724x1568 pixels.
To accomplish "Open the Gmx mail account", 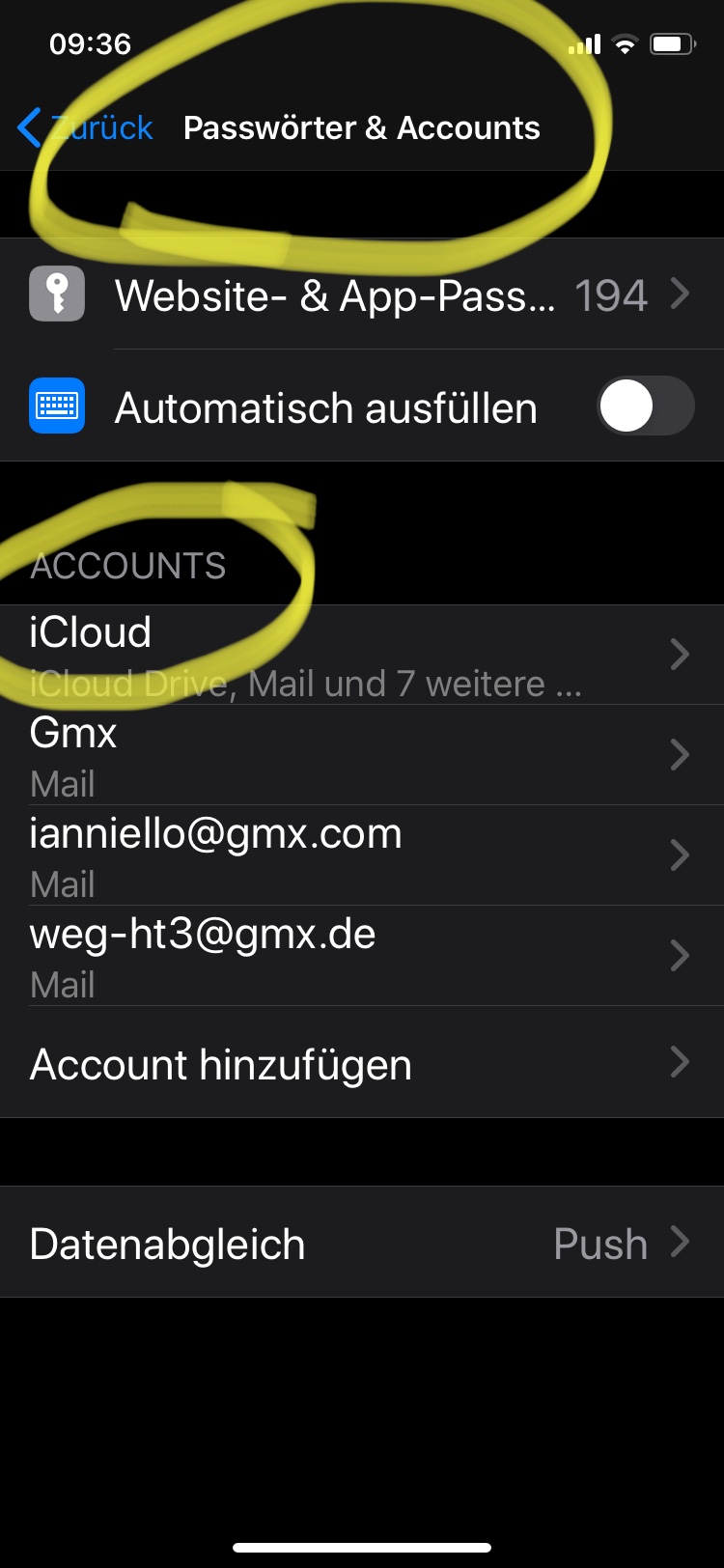I will point(362,755).
